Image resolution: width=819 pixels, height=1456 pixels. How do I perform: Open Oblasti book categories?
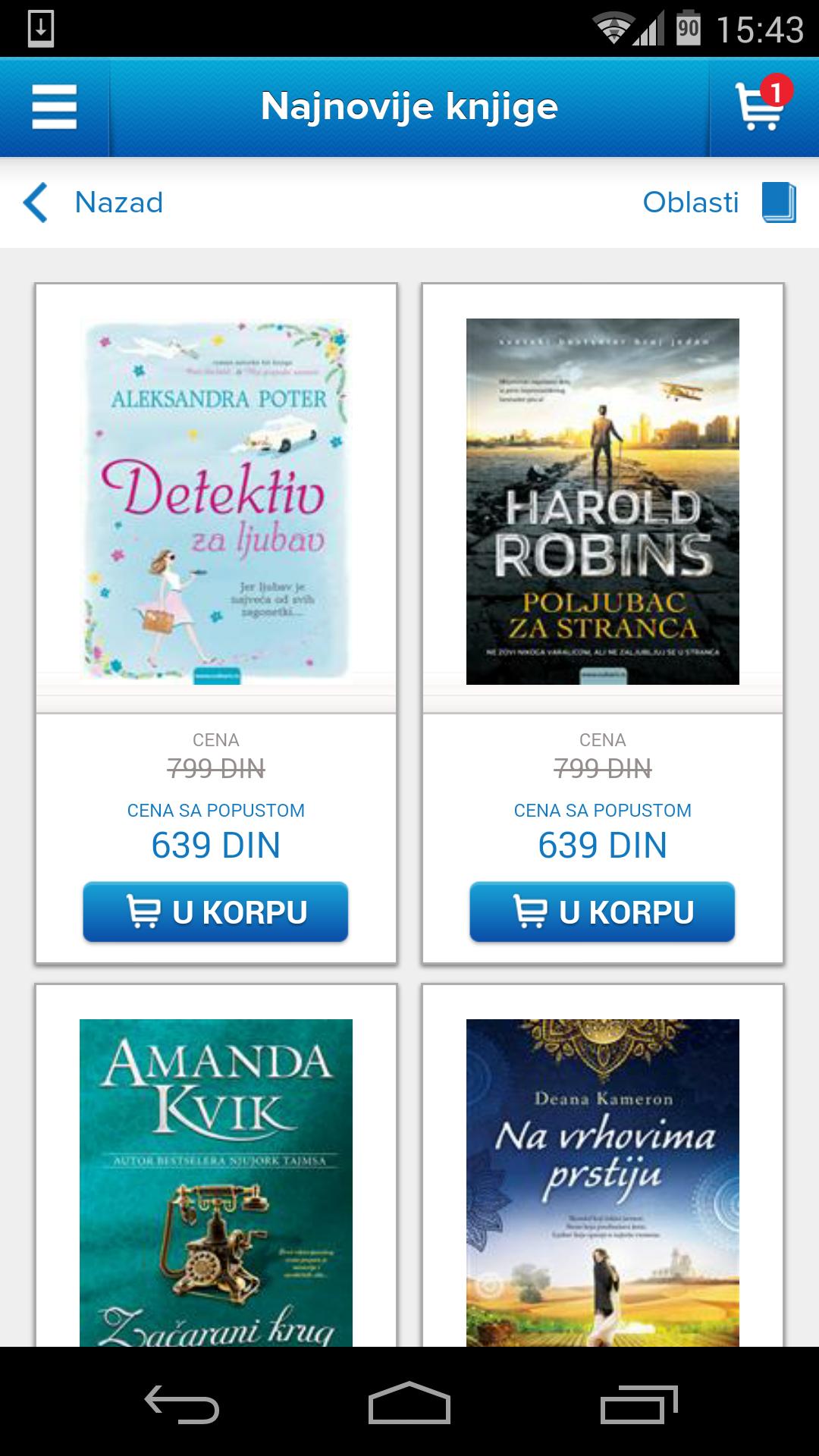[717, 202]
